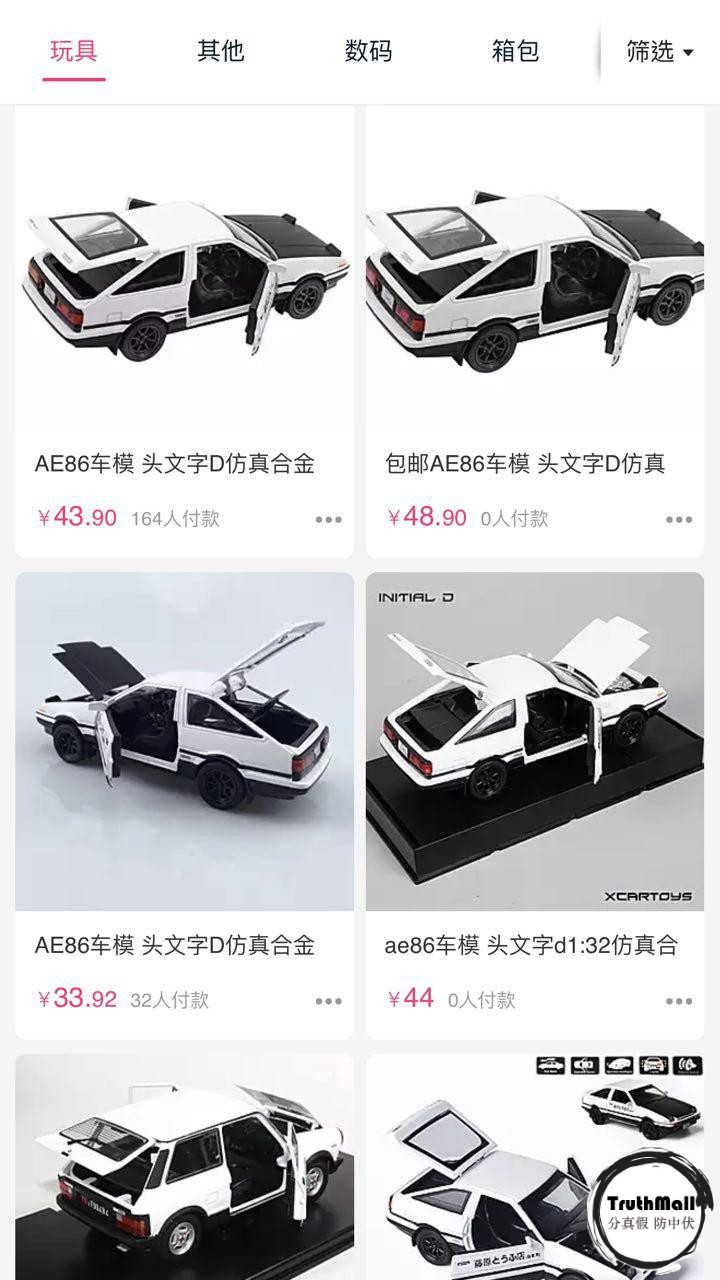Select the 数码 category tab
The height and width of the screenshot is (1280, 720).
click(368, 51)
